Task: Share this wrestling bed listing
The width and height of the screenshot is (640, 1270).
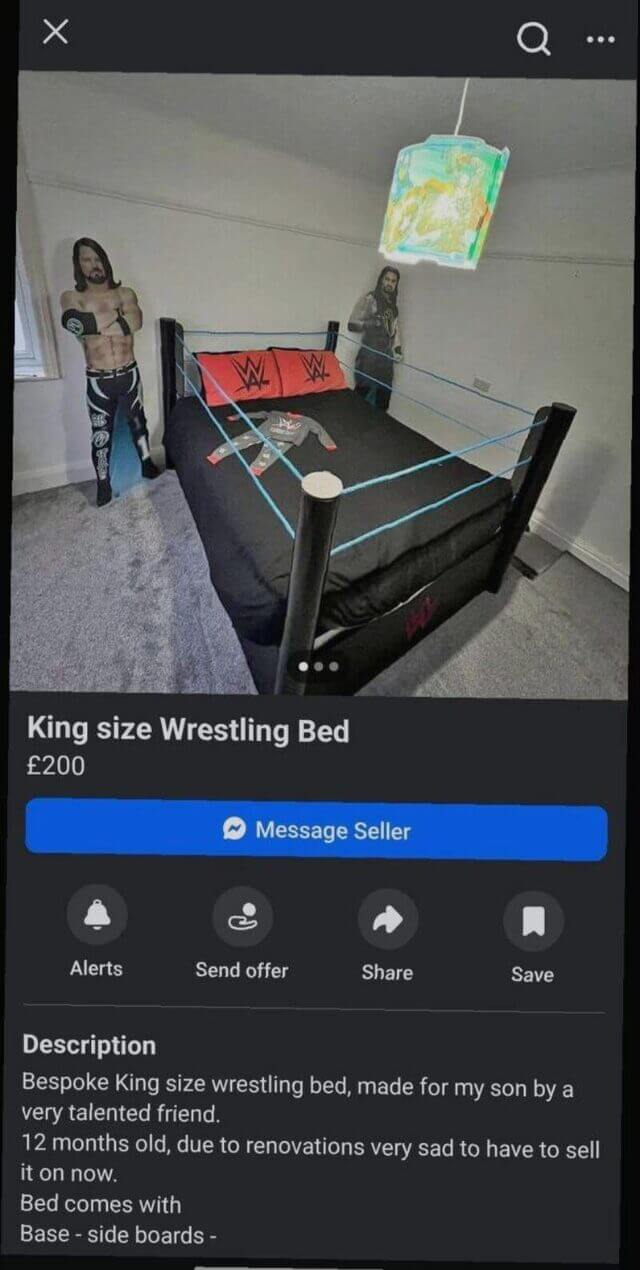Action: click(x=387, y=920)
